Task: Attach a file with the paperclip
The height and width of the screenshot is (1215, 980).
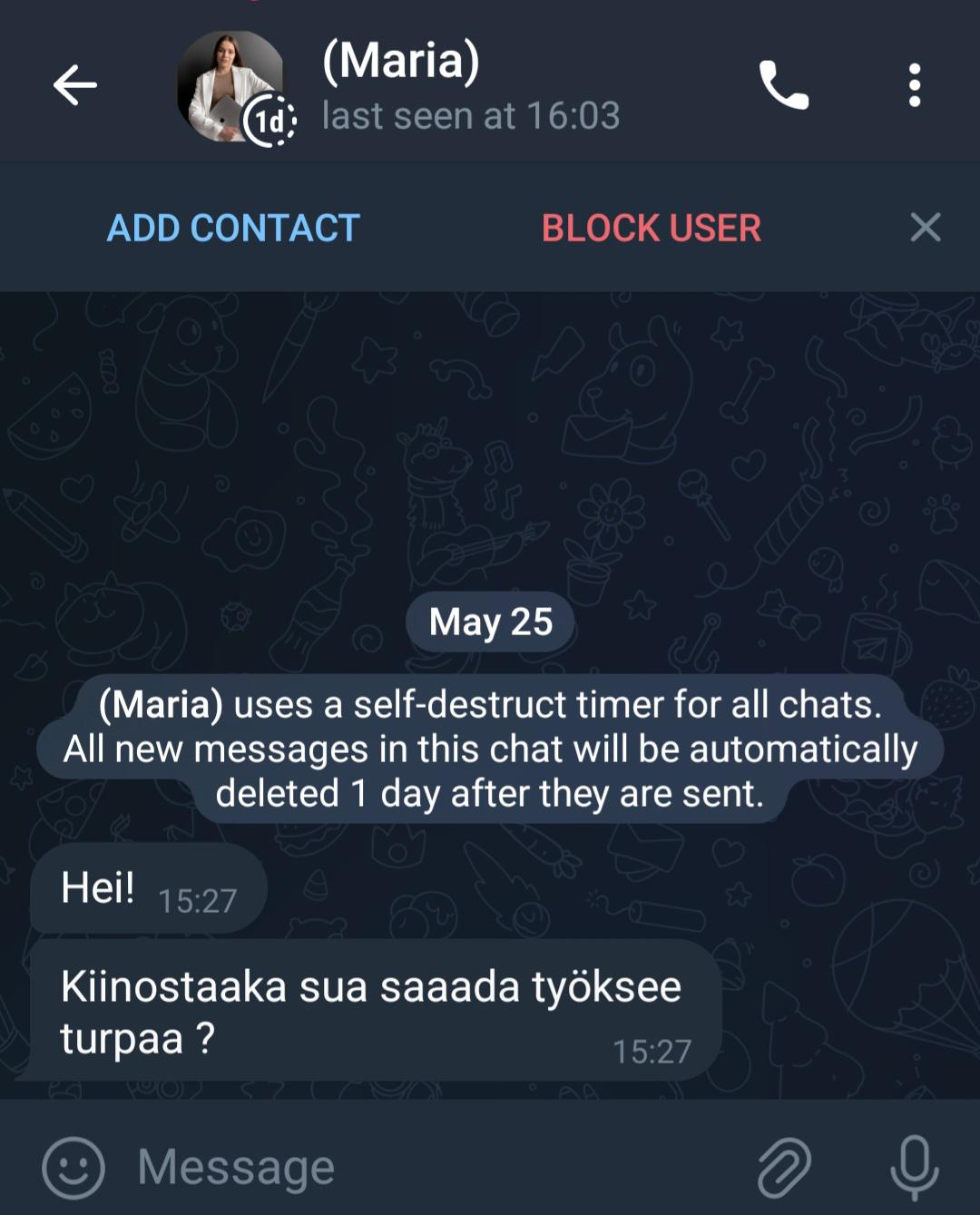Action: (783, 1167)
